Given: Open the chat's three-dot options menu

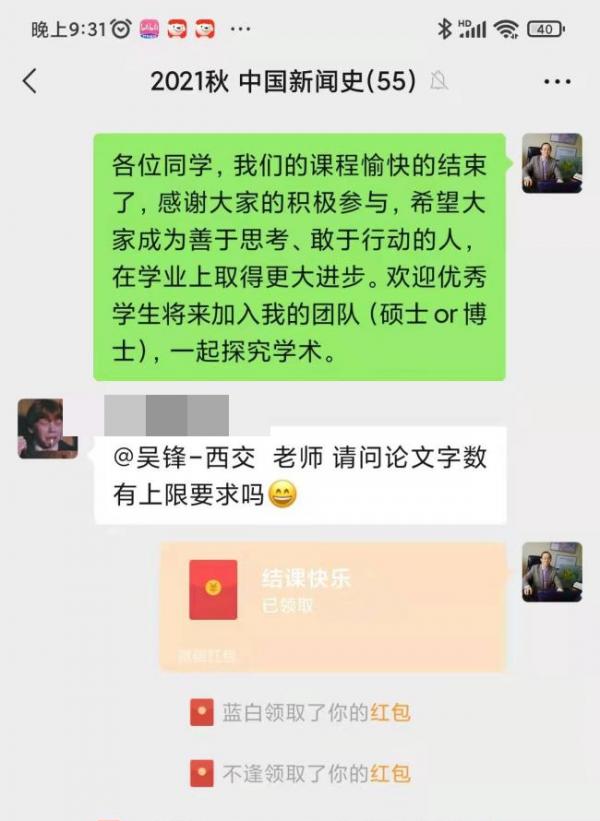Looking at the screenshot, I should 558,82.
